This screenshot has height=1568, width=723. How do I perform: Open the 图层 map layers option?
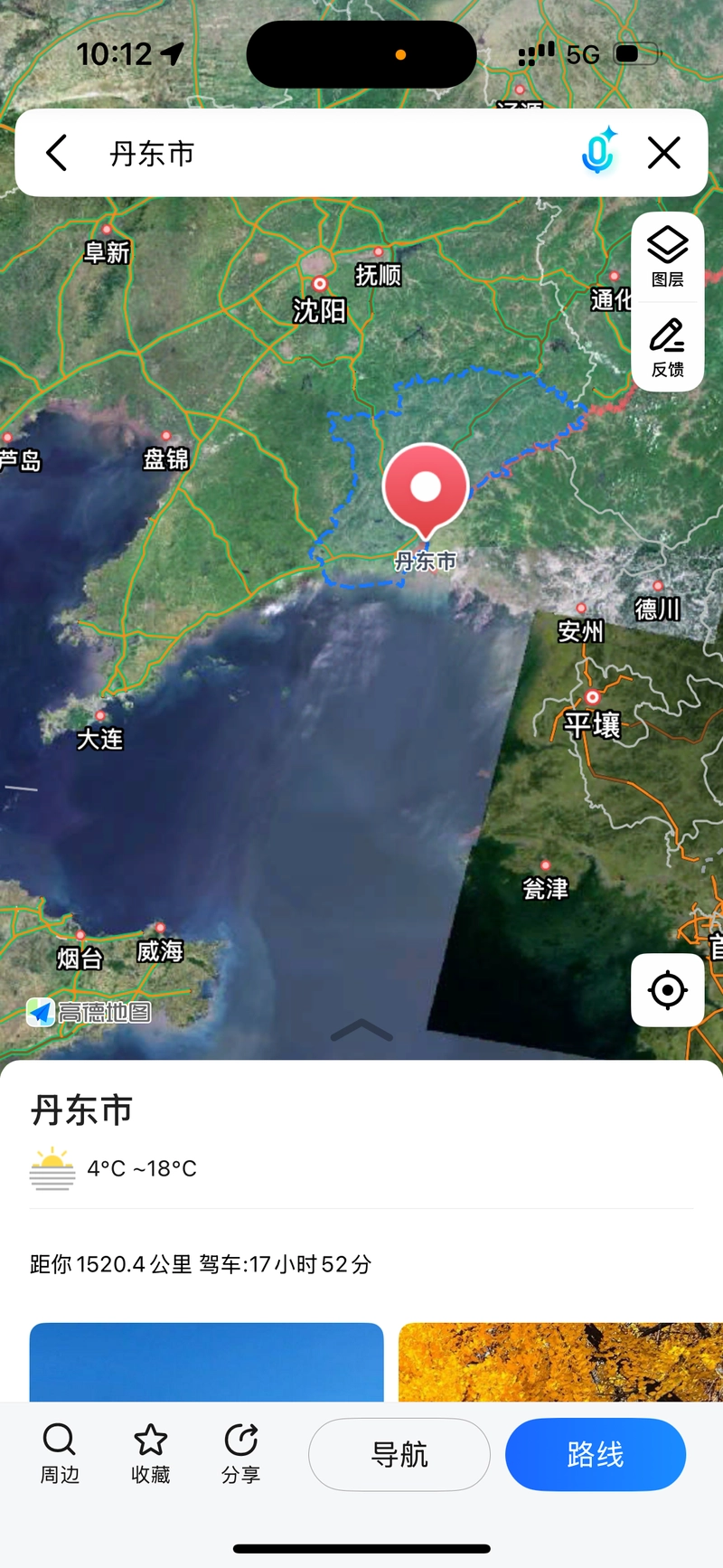coord(668,257)
